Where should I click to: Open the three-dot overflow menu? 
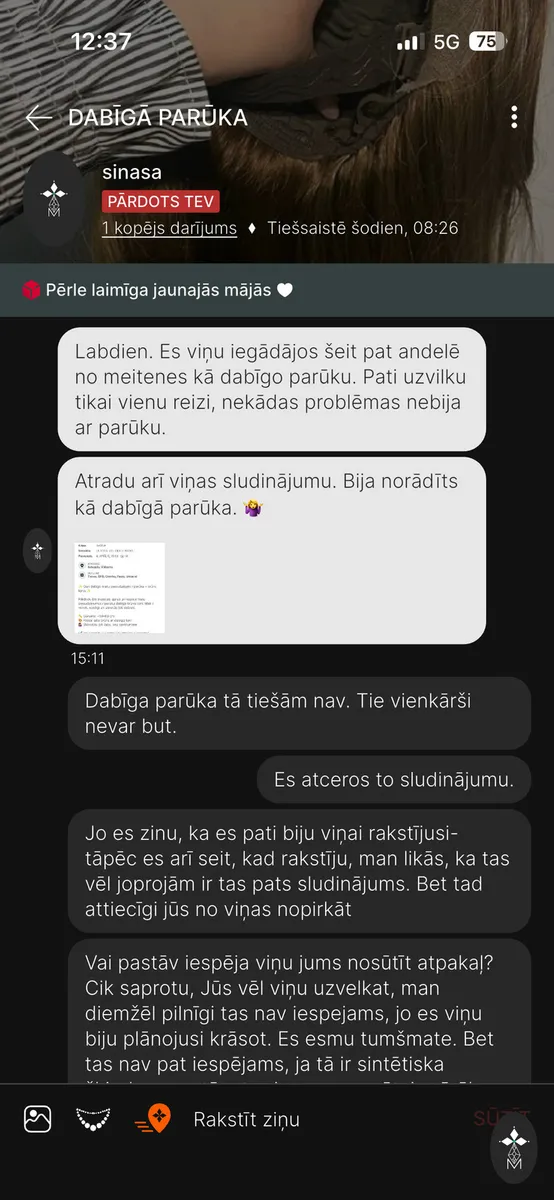pos(514,118)
